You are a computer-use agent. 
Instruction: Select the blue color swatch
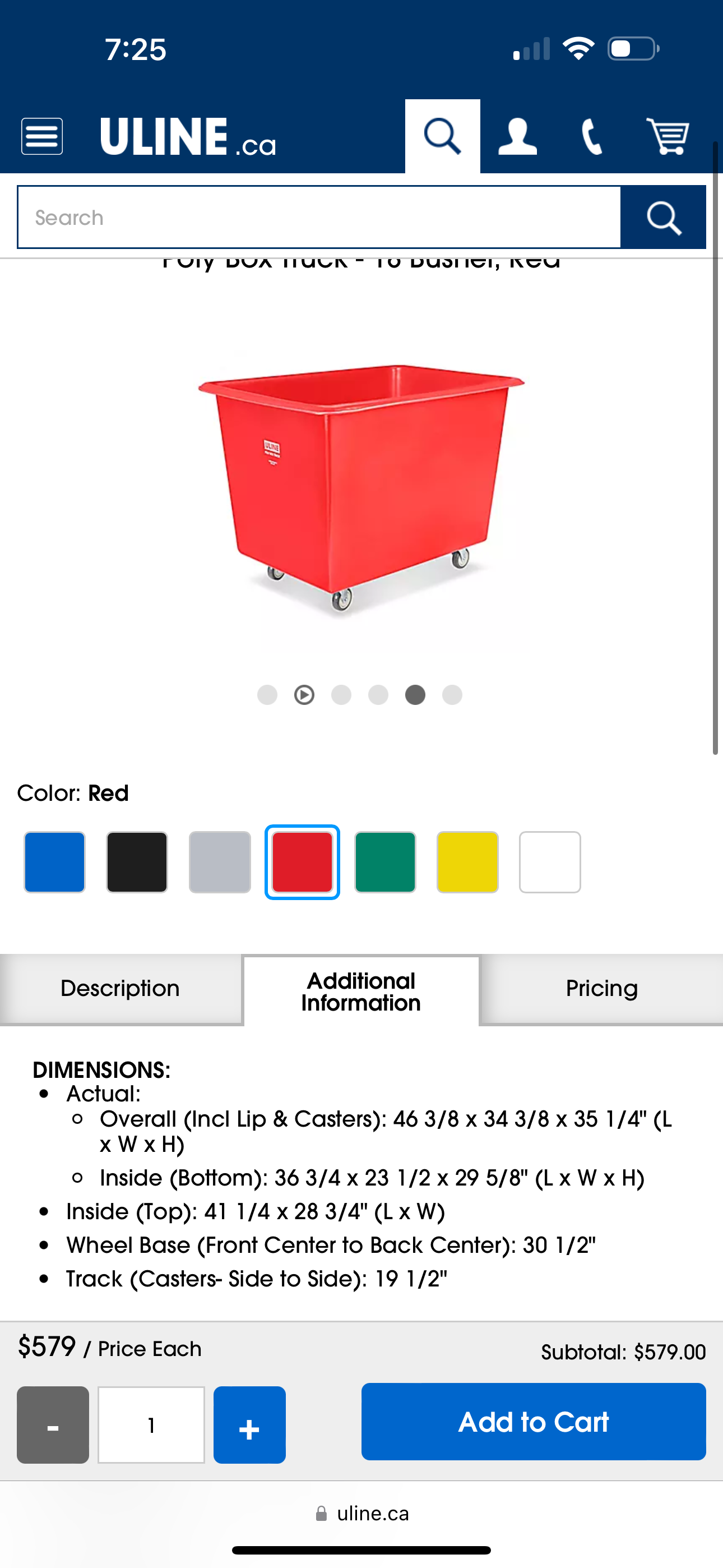[x=55, y=862]
